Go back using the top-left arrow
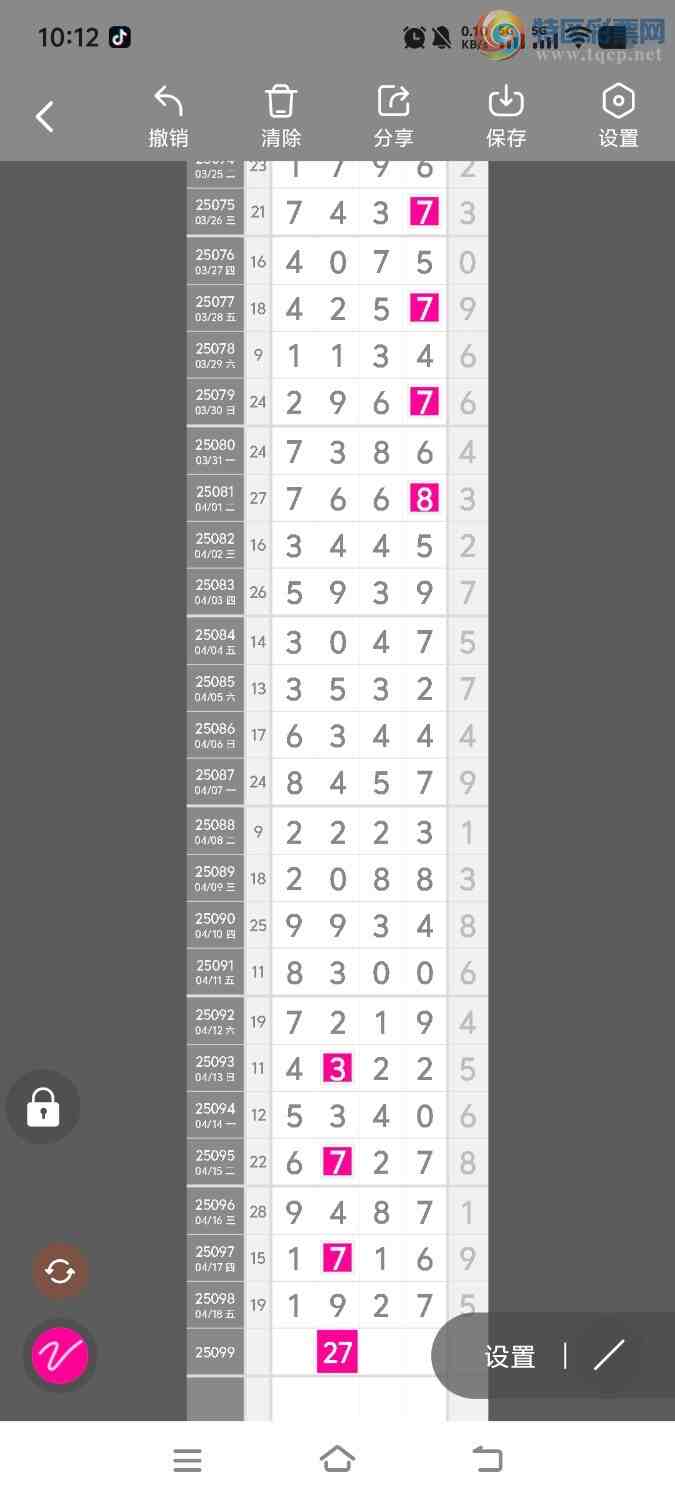Viewport: 675px width, 1500px height. 45,117
